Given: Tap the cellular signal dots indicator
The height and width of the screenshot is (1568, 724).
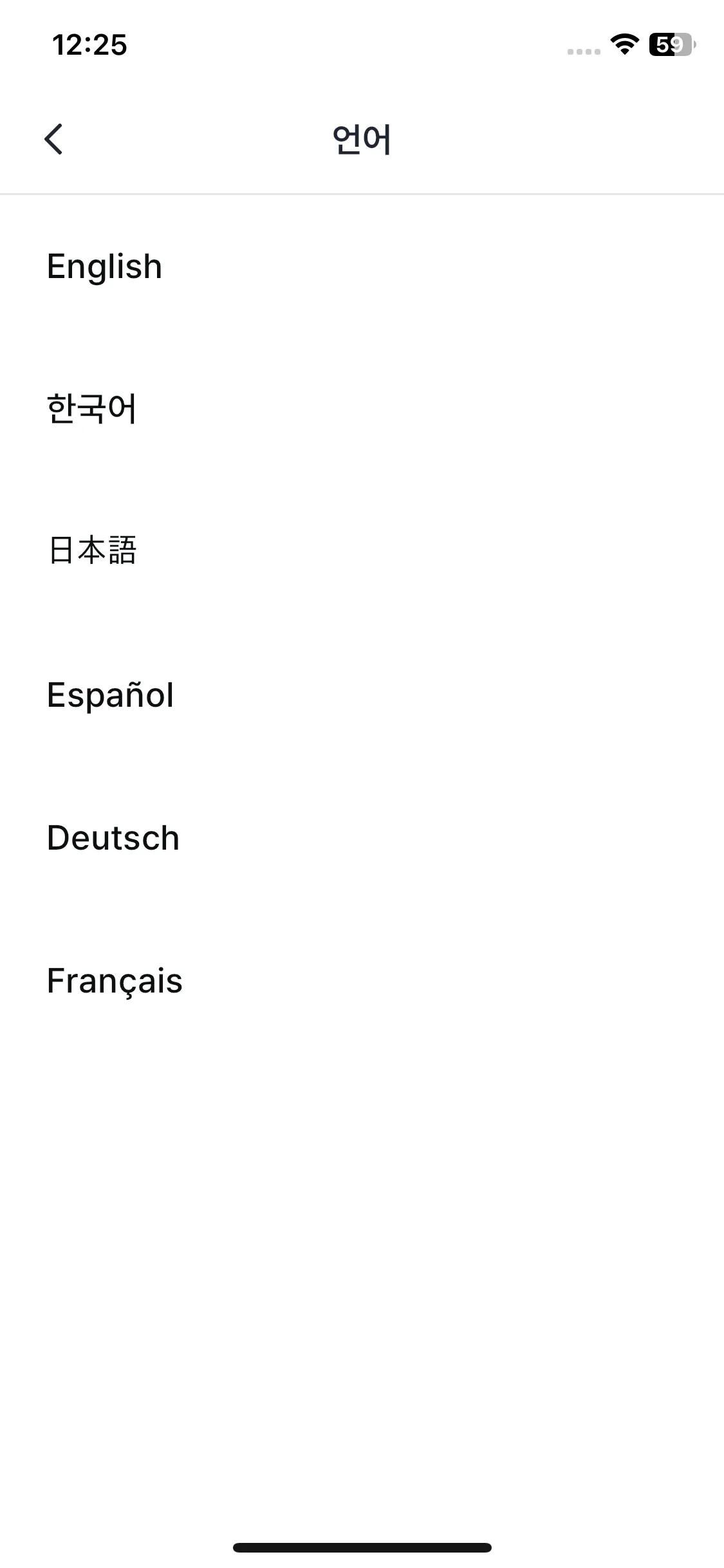Looking at the screenshot, I should click(581, 50).
